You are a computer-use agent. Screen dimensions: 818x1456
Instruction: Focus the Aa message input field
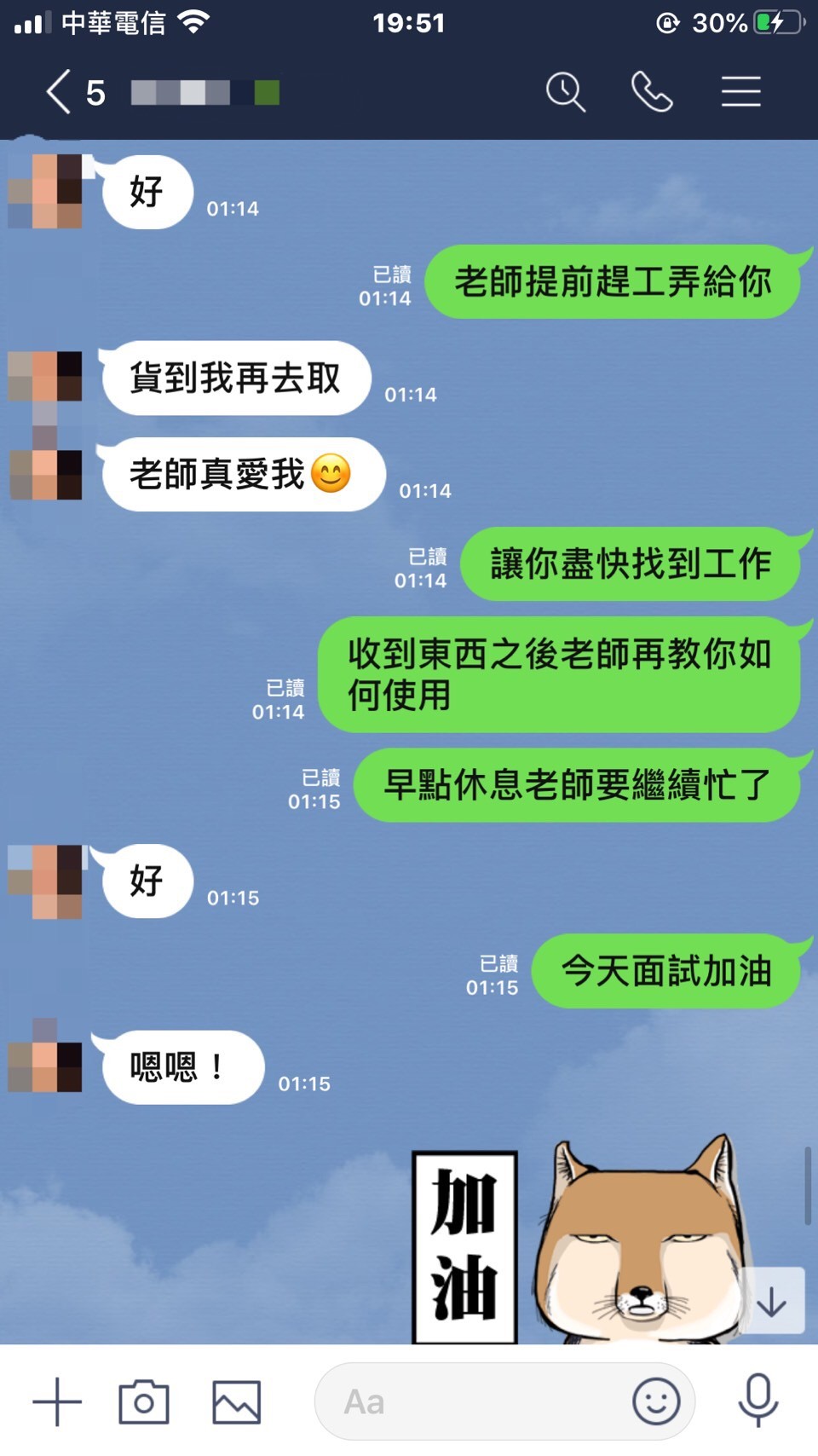click(469, 1402)
